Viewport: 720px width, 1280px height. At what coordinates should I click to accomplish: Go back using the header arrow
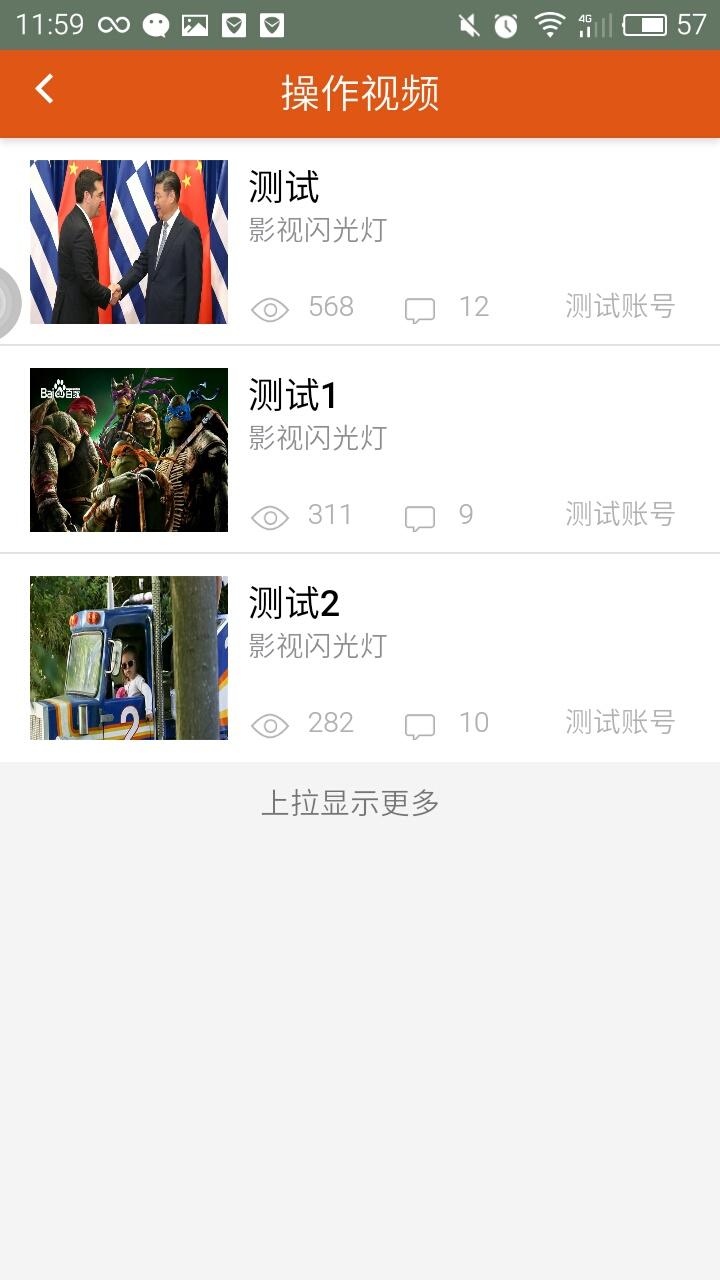[x=44, y=90]
